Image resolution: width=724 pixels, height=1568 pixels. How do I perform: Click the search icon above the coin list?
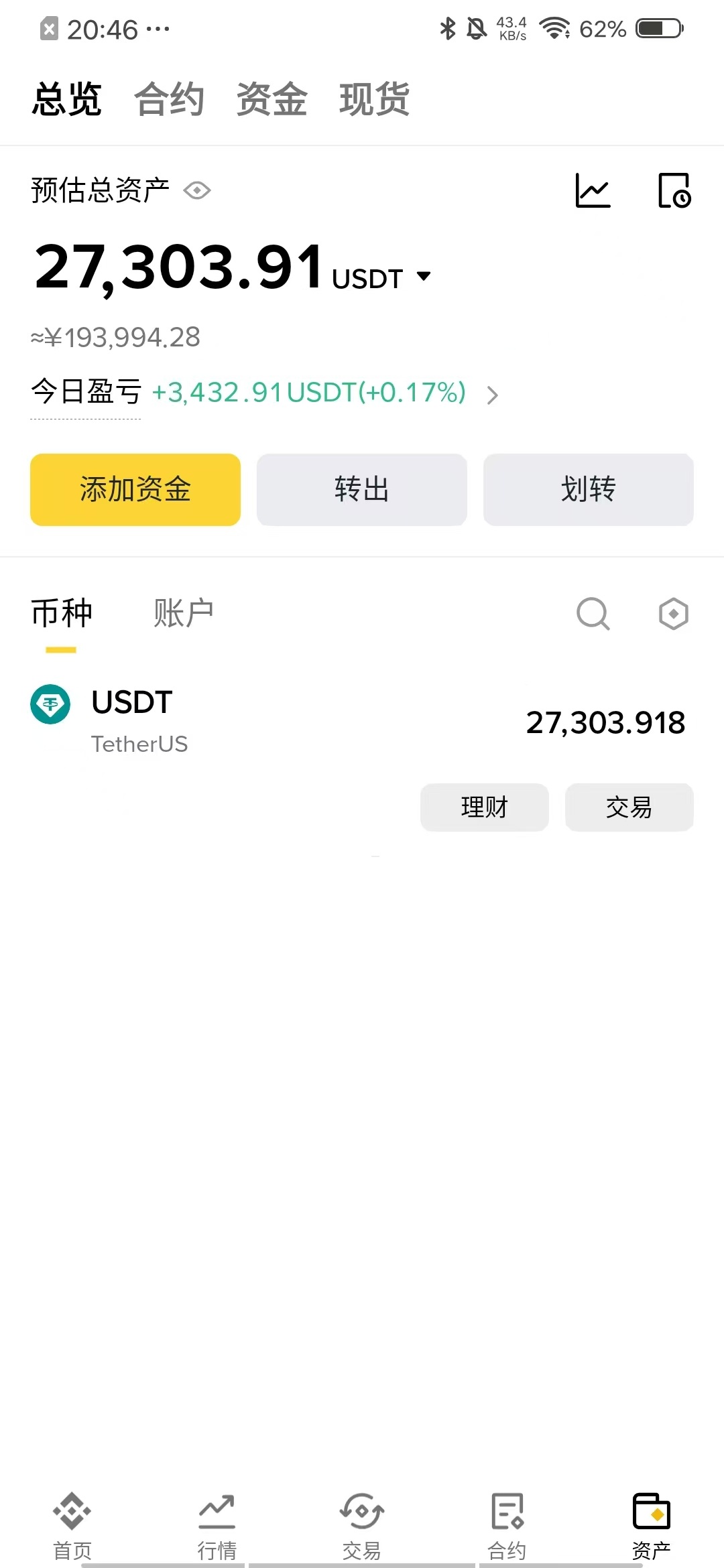click(x=592, y=613)
